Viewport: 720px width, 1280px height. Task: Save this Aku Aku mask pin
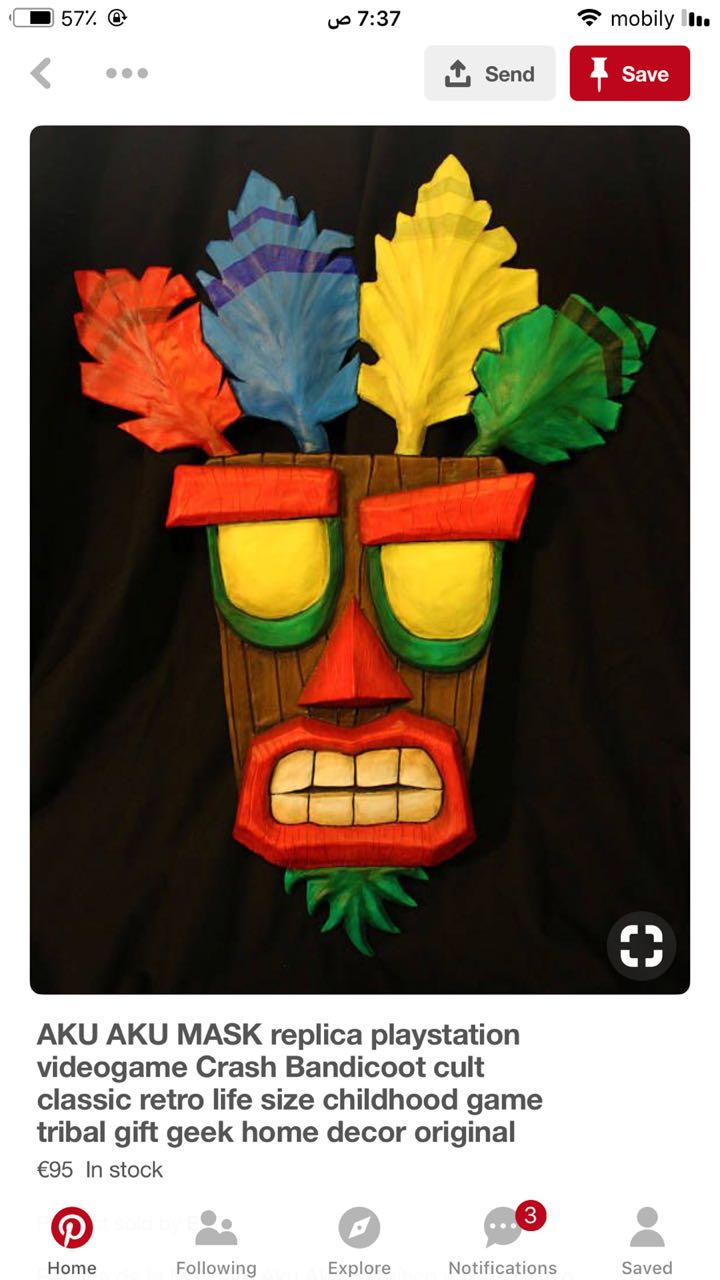[x=629, y=73]
